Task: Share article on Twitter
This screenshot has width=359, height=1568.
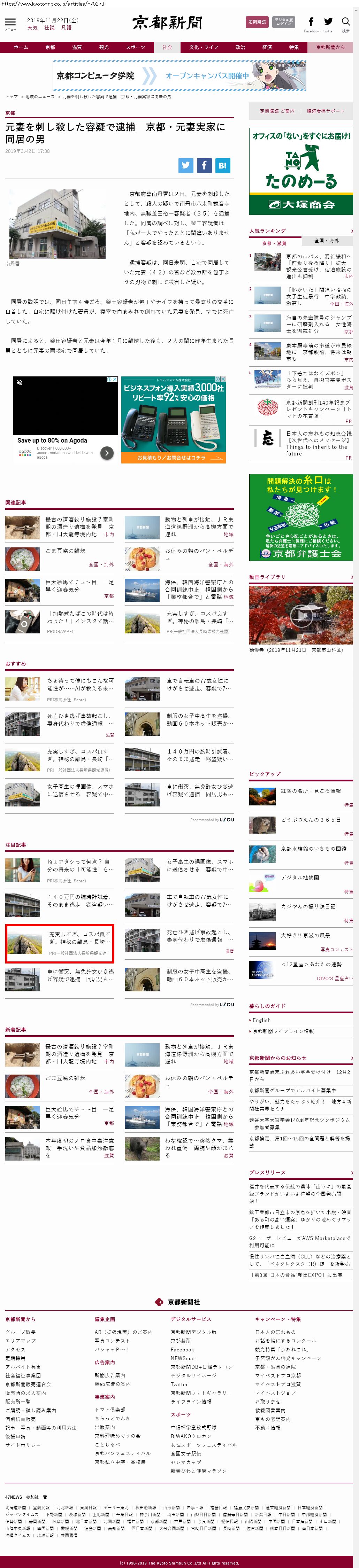Action: [x=186, y=165]
